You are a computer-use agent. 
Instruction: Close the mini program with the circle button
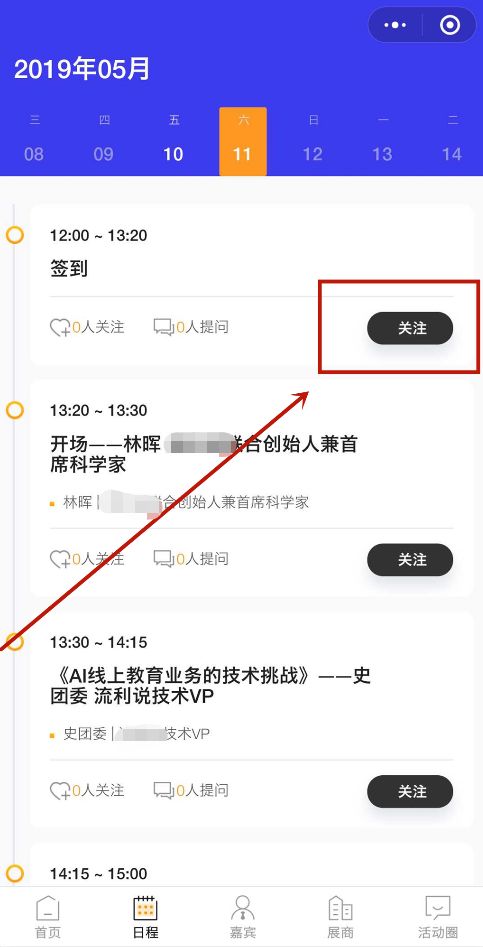point(450,25)
